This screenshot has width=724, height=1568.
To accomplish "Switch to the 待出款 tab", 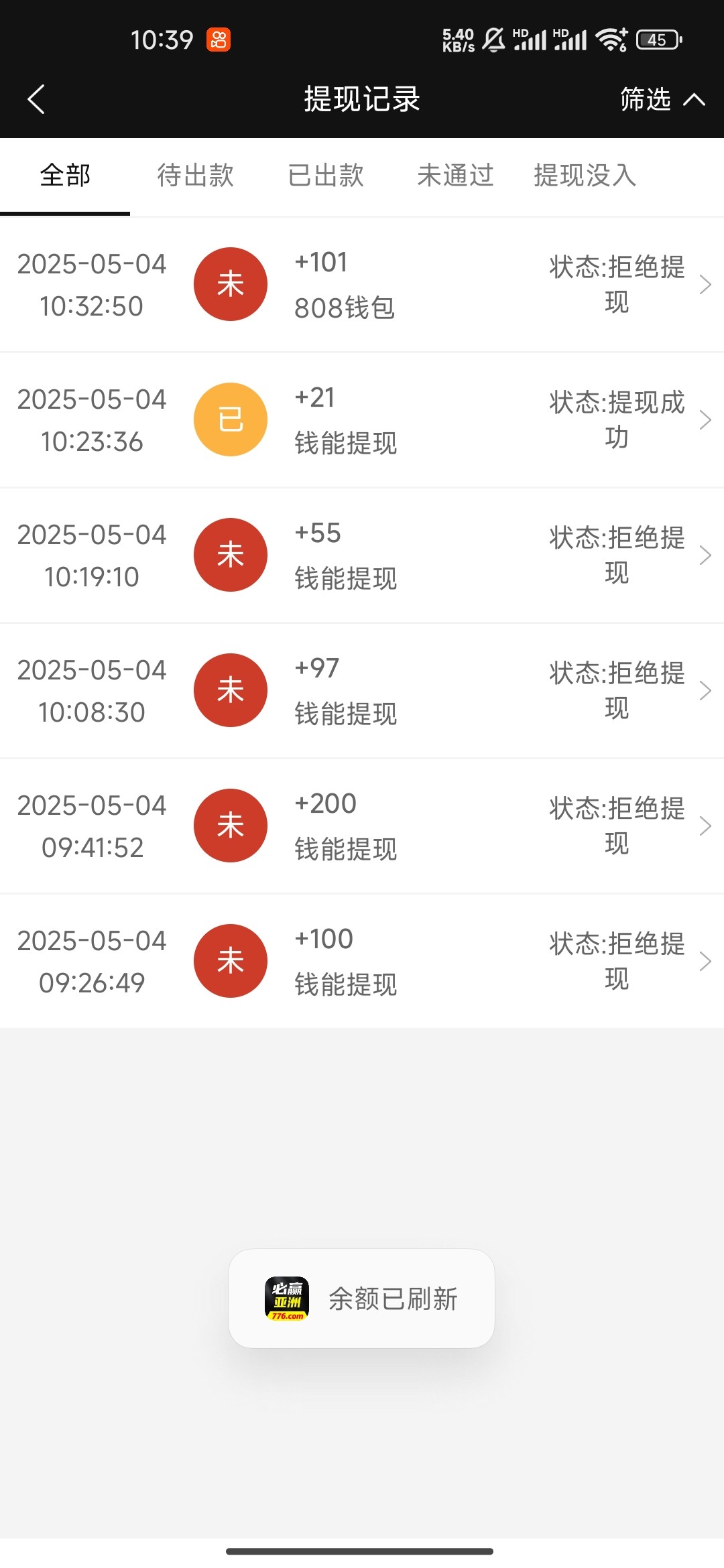I will point(195,176).
